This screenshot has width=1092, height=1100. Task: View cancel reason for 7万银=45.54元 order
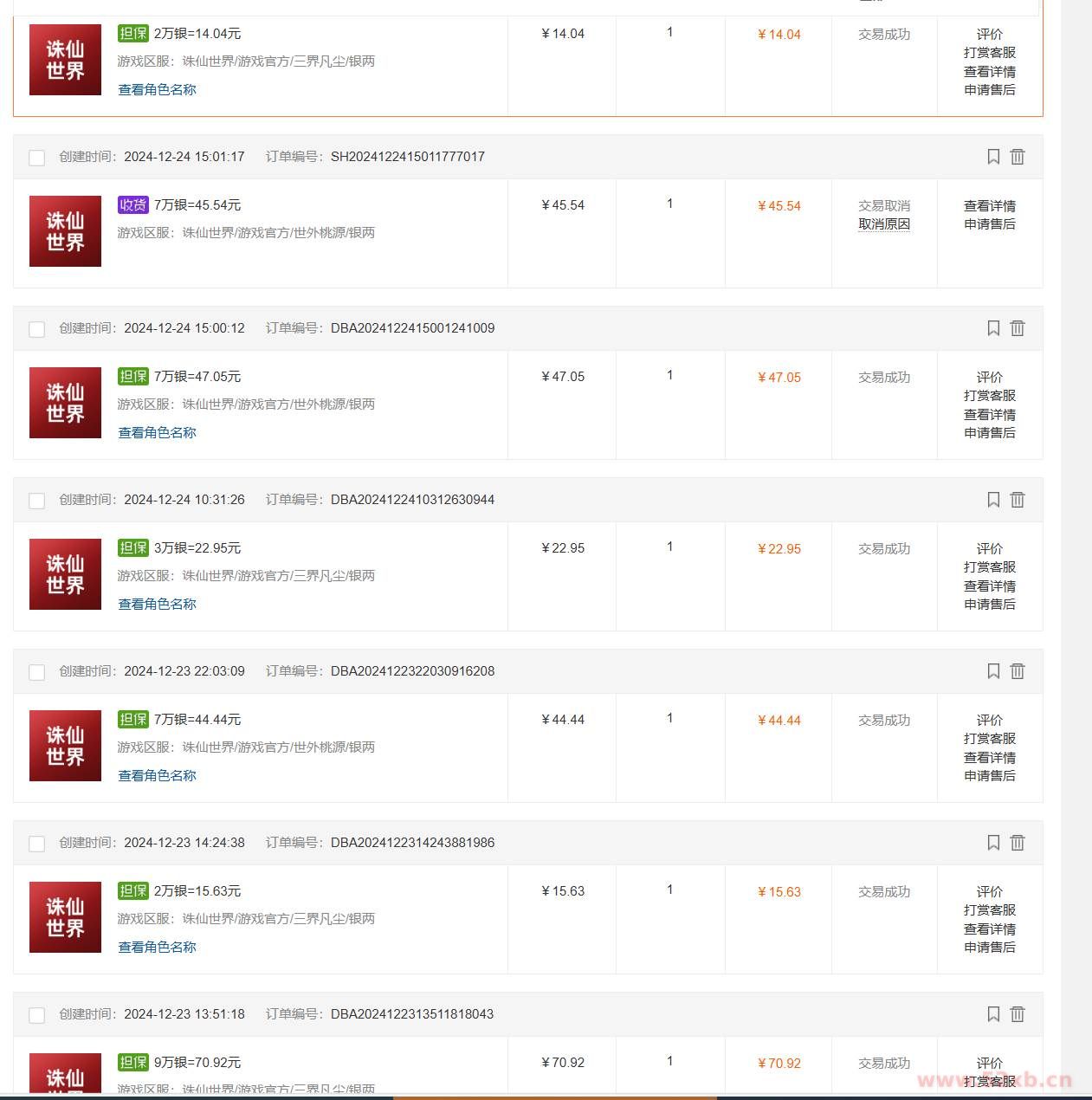883,224
